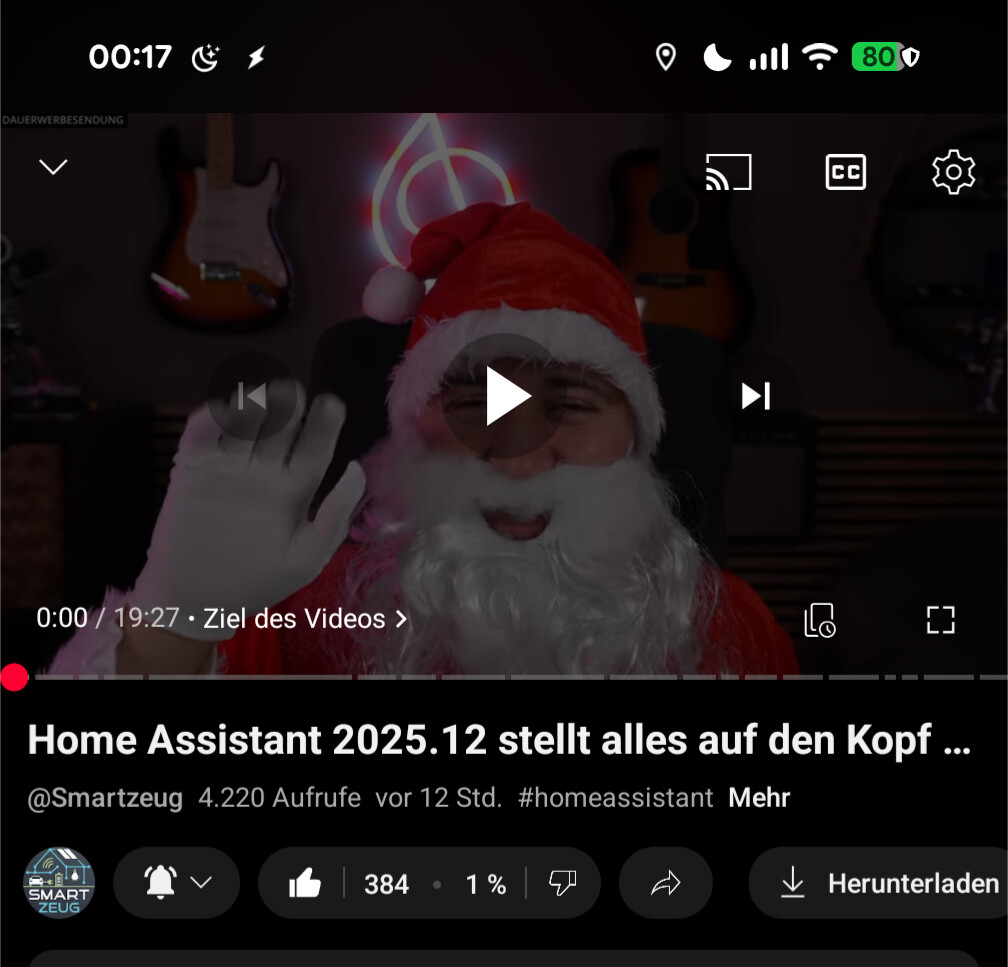The width and height of the screenshot is (1008, 967).
Task: Minimize the video player
Action: 53,167
